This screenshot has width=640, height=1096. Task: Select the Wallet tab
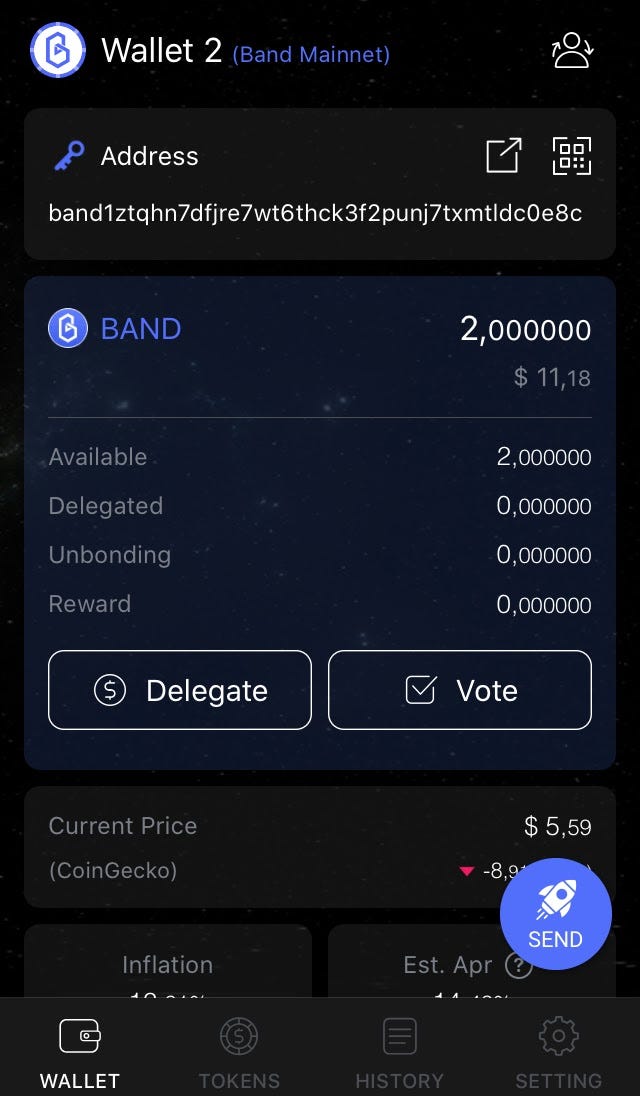click(80, 1050)
